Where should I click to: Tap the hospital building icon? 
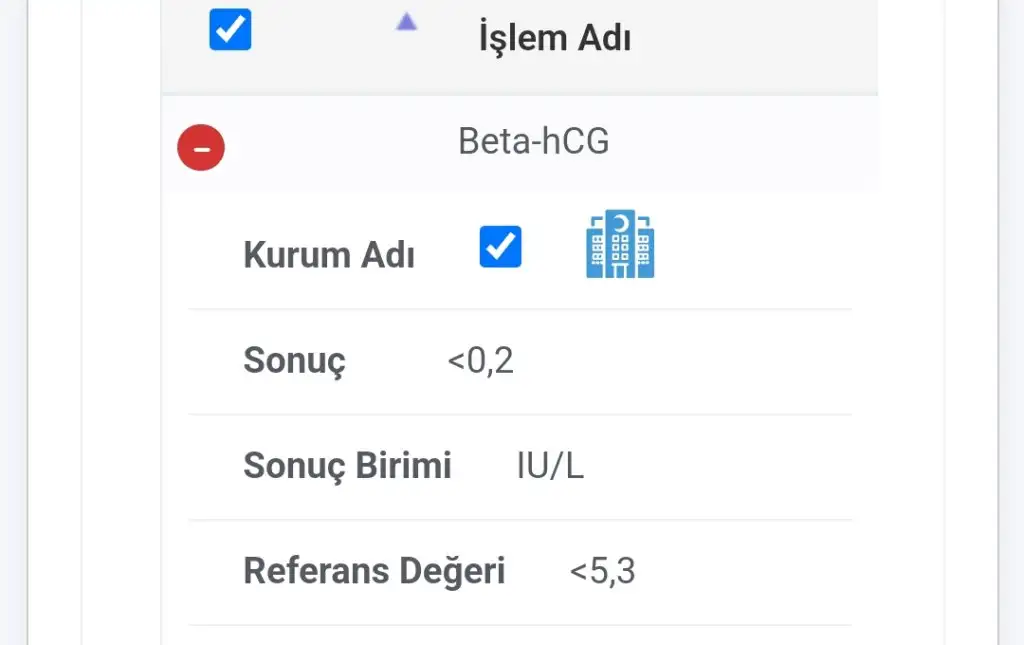620,245
